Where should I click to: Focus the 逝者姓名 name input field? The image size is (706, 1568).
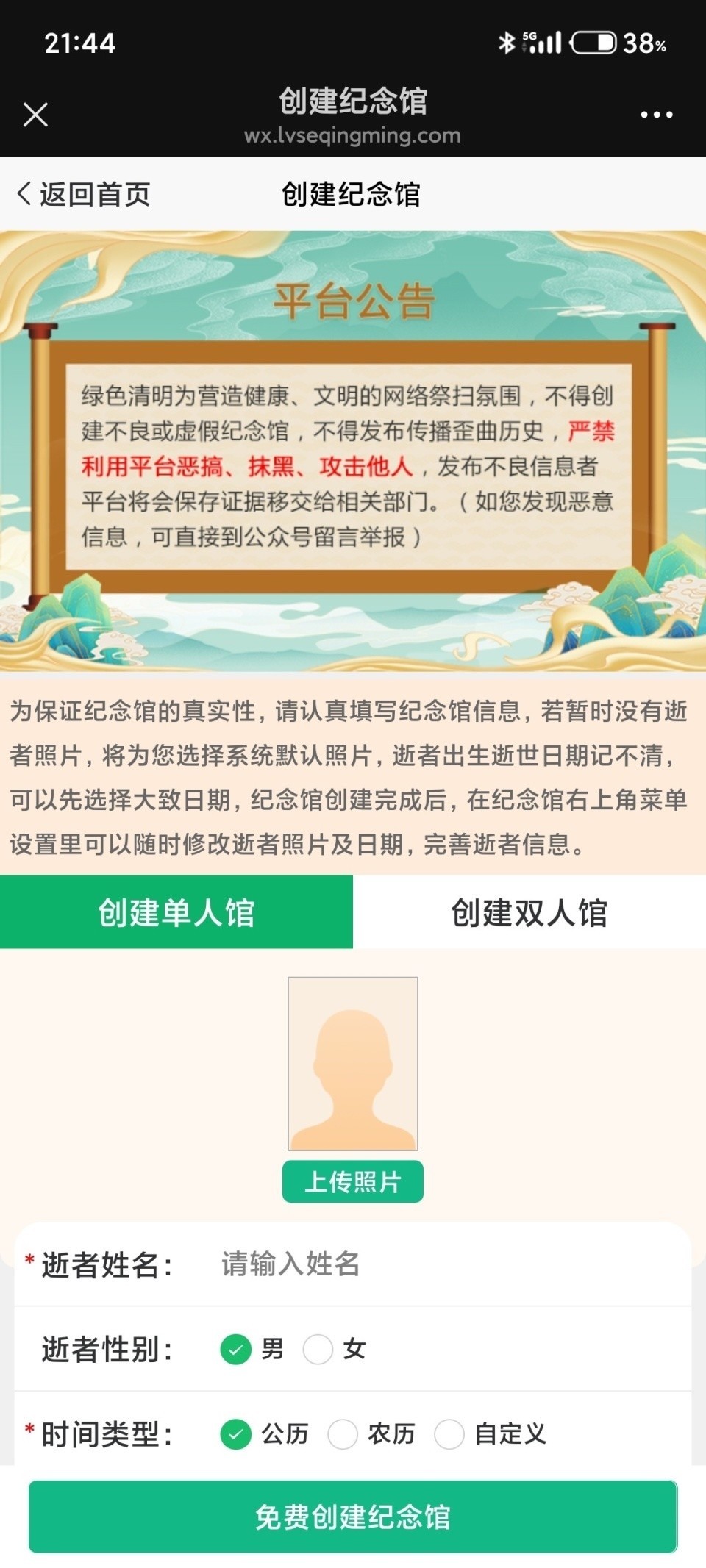441,1264
